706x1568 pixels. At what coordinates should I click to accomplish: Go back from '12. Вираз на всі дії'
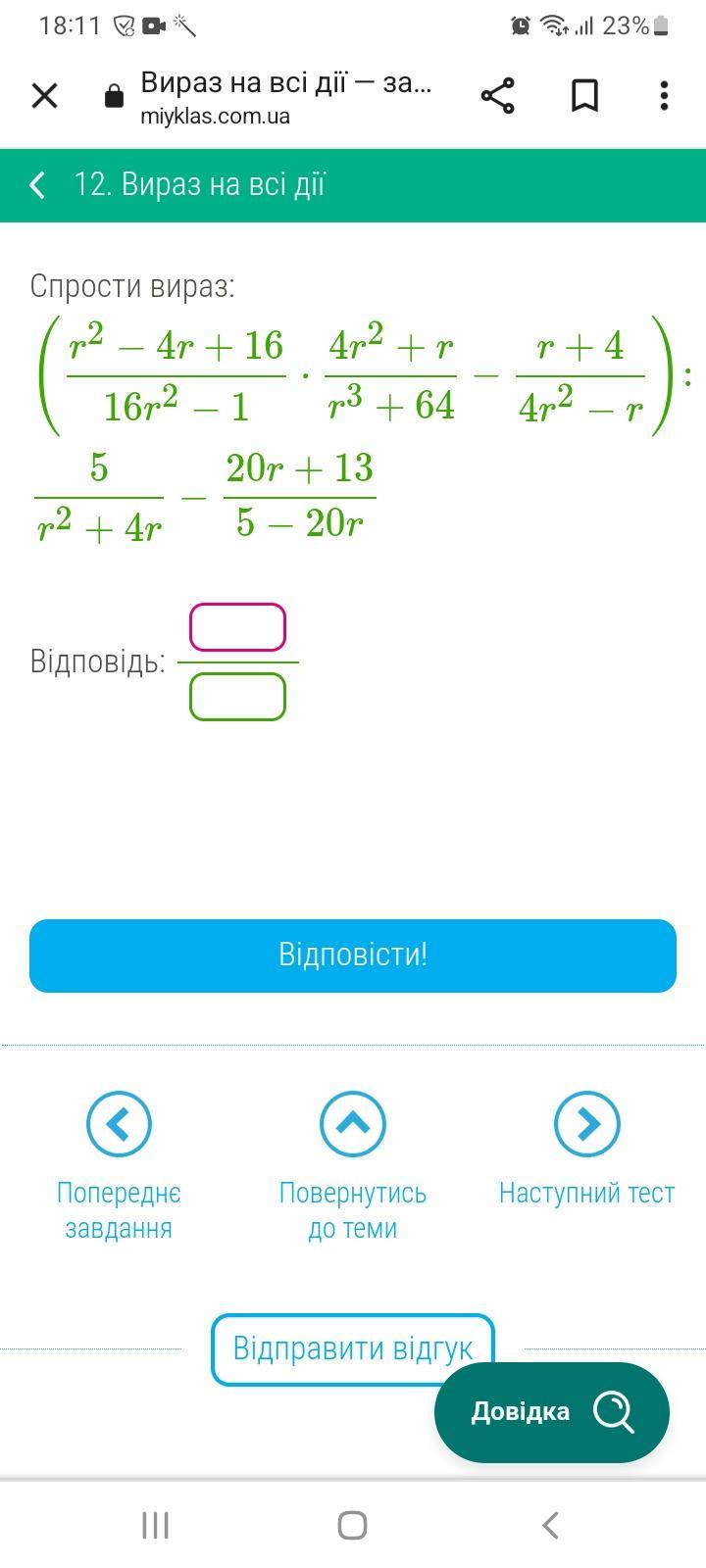click(37, 184)
